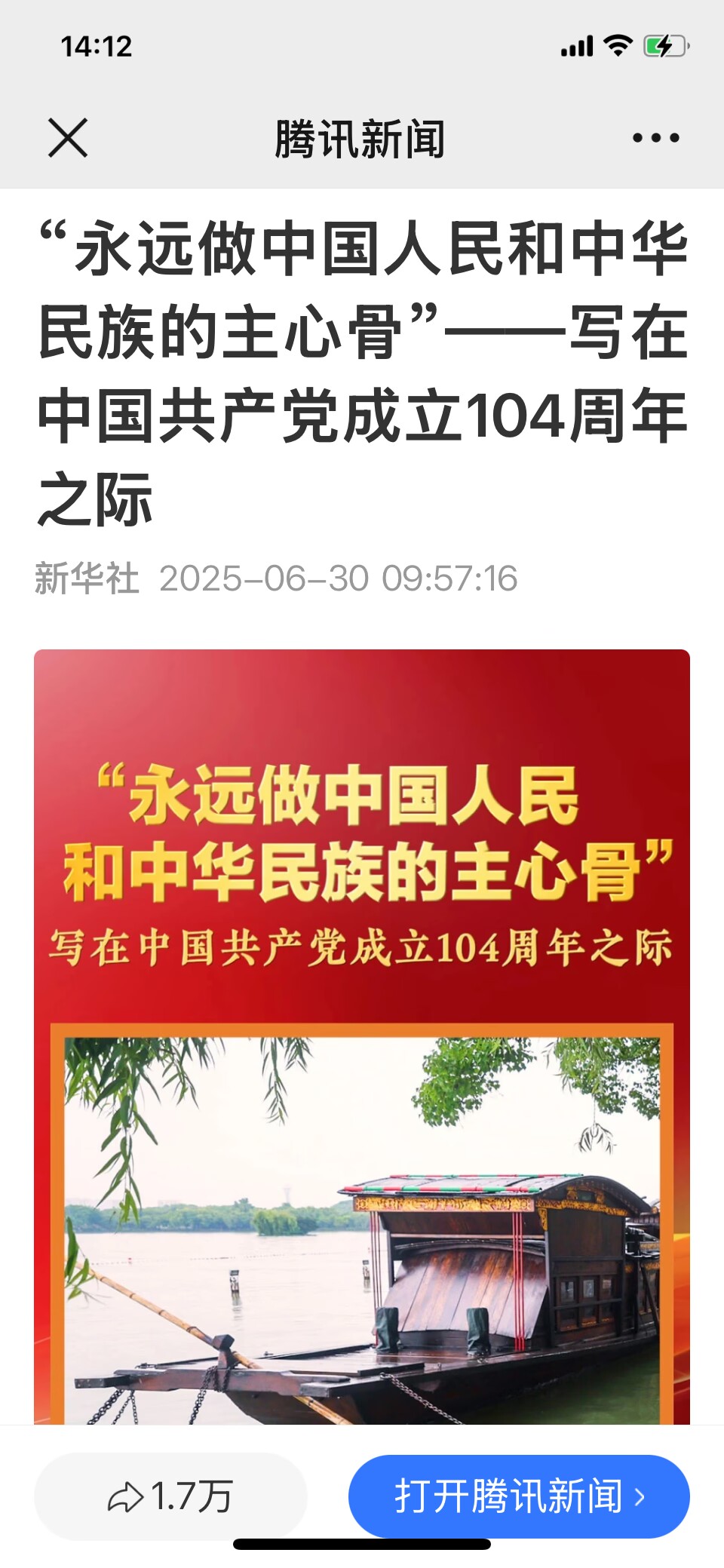
Task: Tap 打开腾讯新闻 button
Action: [x=519, y=1496]
